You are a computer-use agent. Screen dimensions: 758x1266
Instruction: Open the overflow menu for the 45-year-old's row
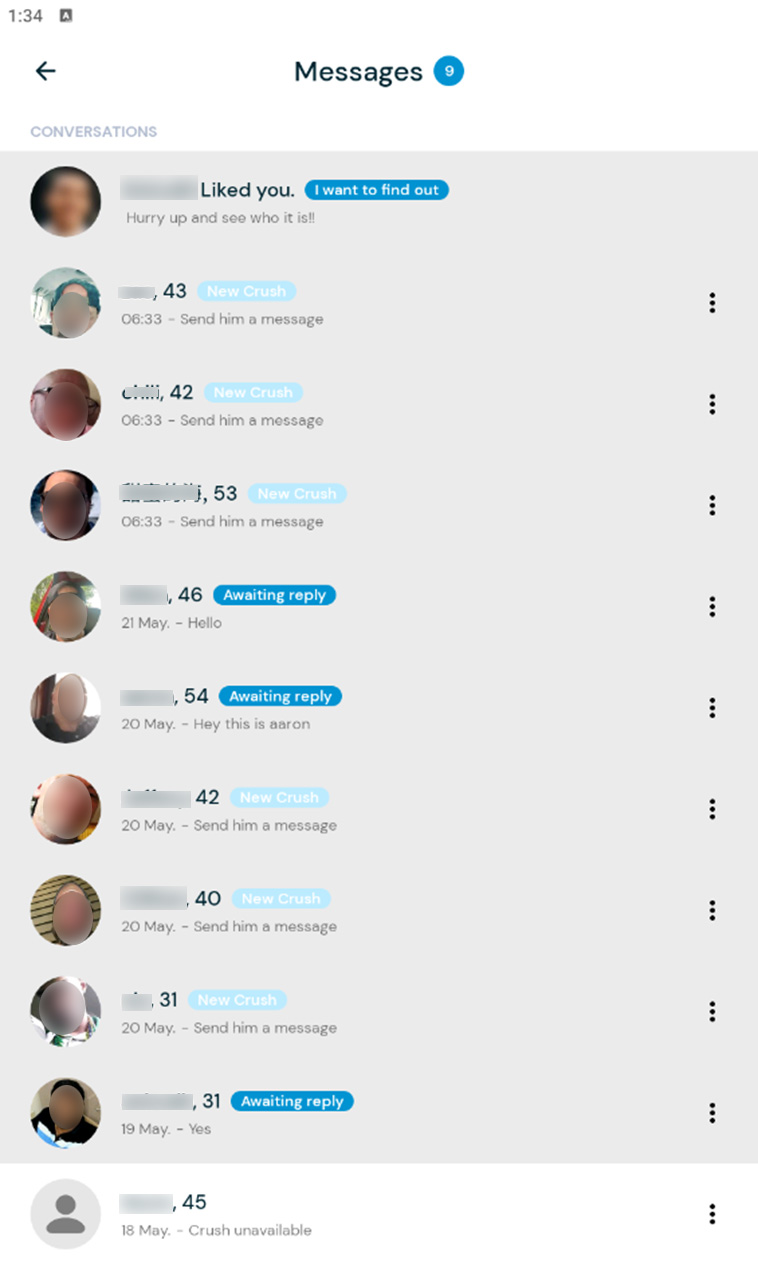tap(712, 1214)
